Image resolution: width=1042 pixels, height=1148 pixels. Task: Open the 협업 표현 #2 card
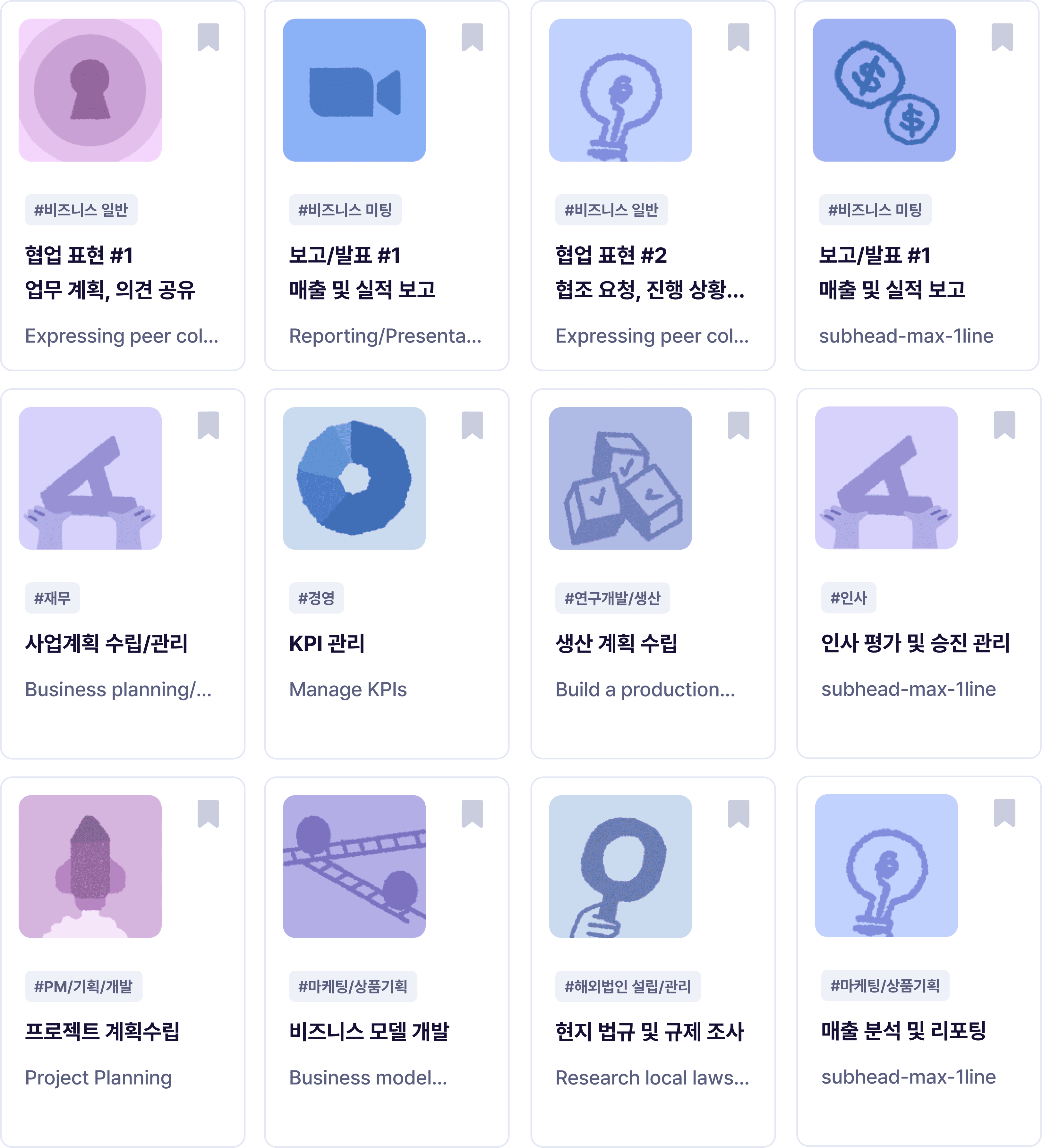pyautogui.click(x=653, y=186)
